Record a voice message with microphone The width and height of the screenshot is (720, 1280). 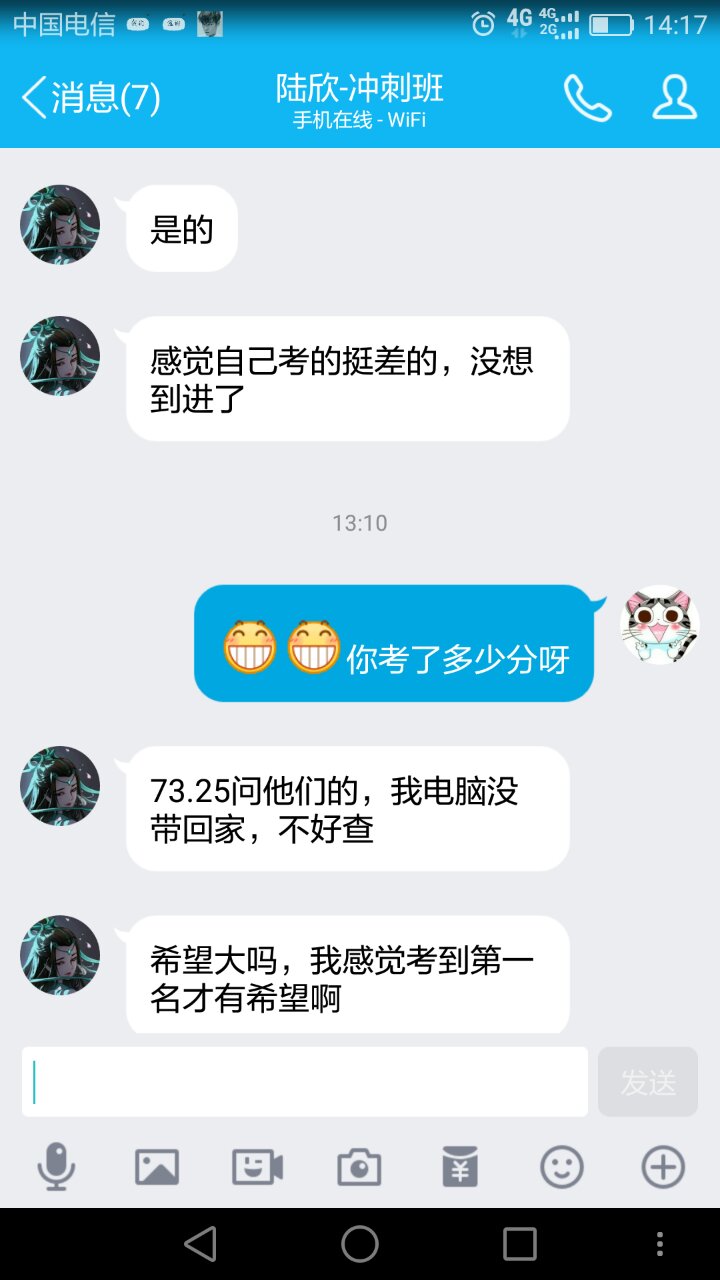click(56, 1167)
